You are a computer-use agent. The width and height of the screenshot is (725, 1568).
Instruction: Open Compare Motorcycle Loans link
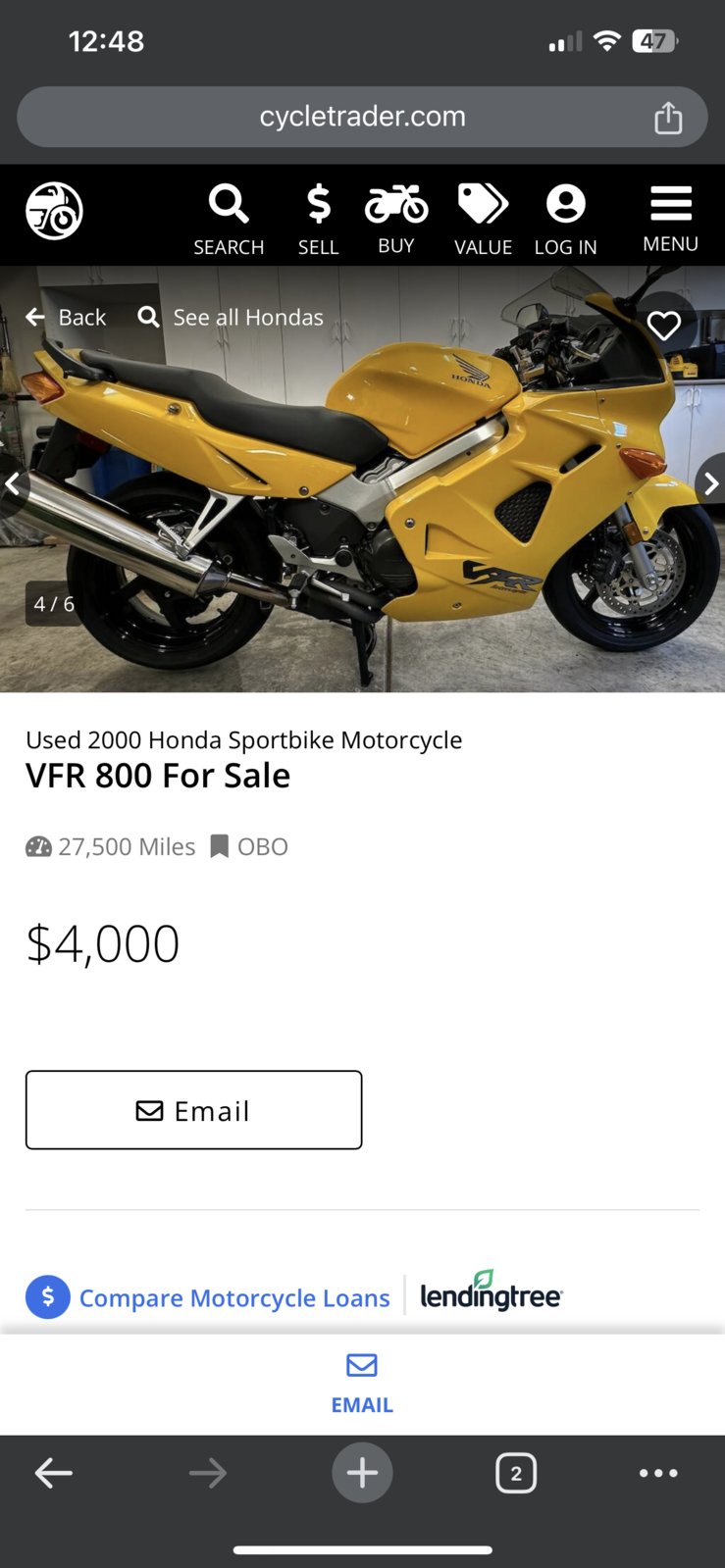pos(234,1297)
